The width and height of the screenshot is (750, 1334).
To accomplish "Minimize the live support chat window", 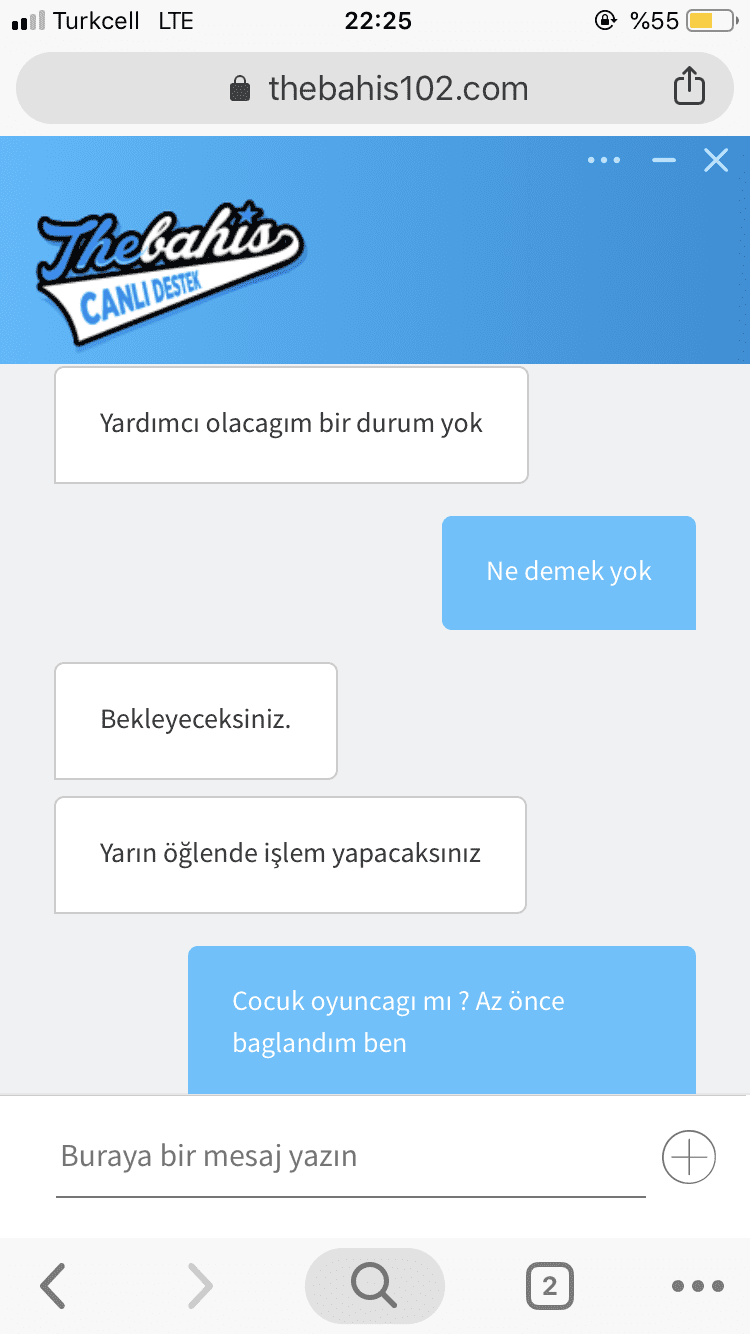I will pos(664,160).
